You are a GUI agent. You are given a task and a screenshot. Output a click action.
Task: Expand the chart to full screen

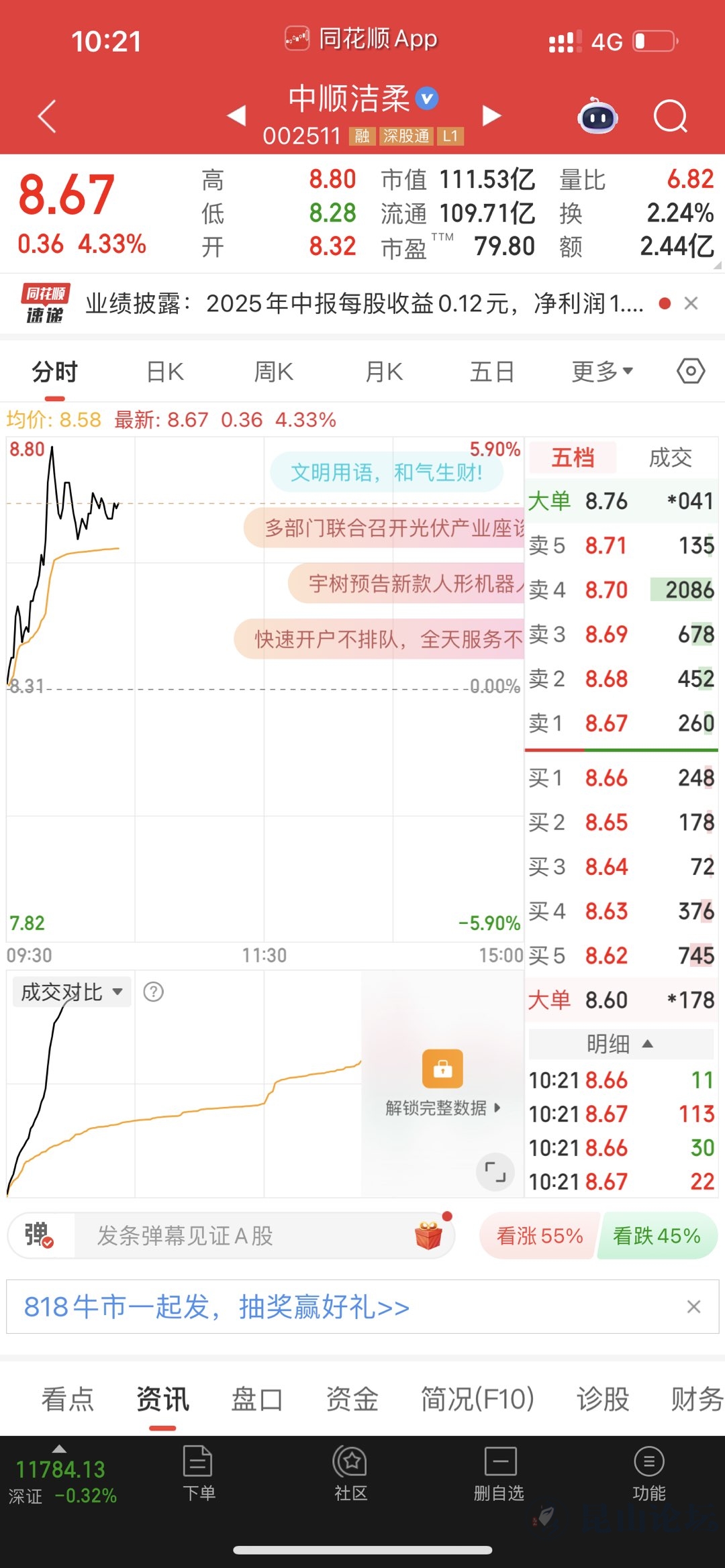click(495, 1171)
